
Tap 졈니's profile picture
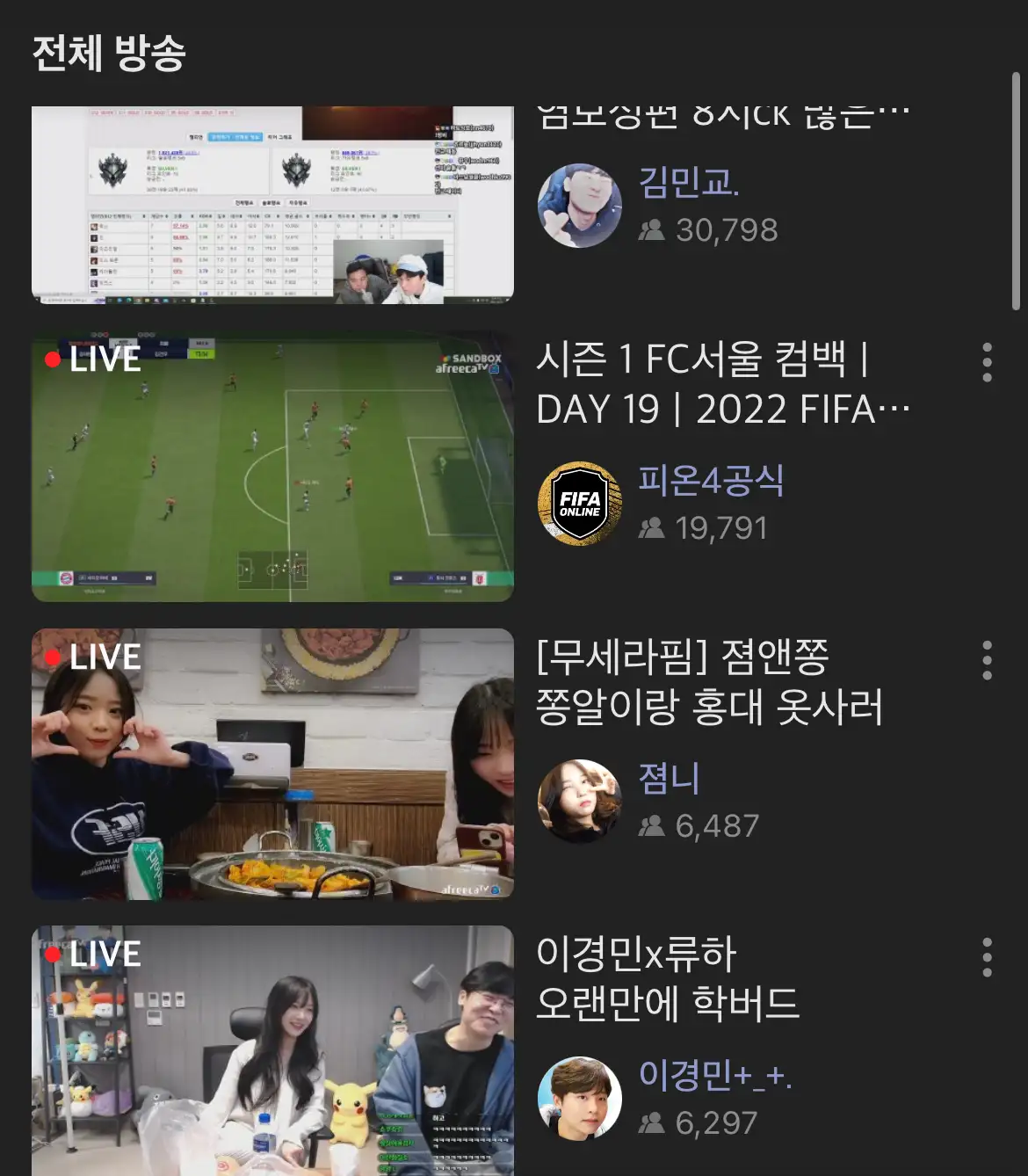[580, 801]
